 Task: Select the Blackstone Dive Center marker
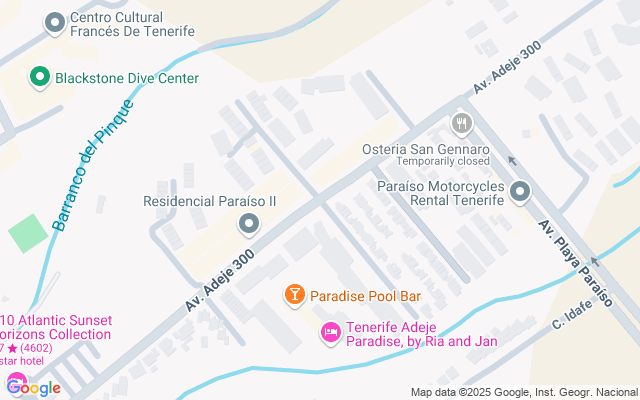(x=40, y=78)
